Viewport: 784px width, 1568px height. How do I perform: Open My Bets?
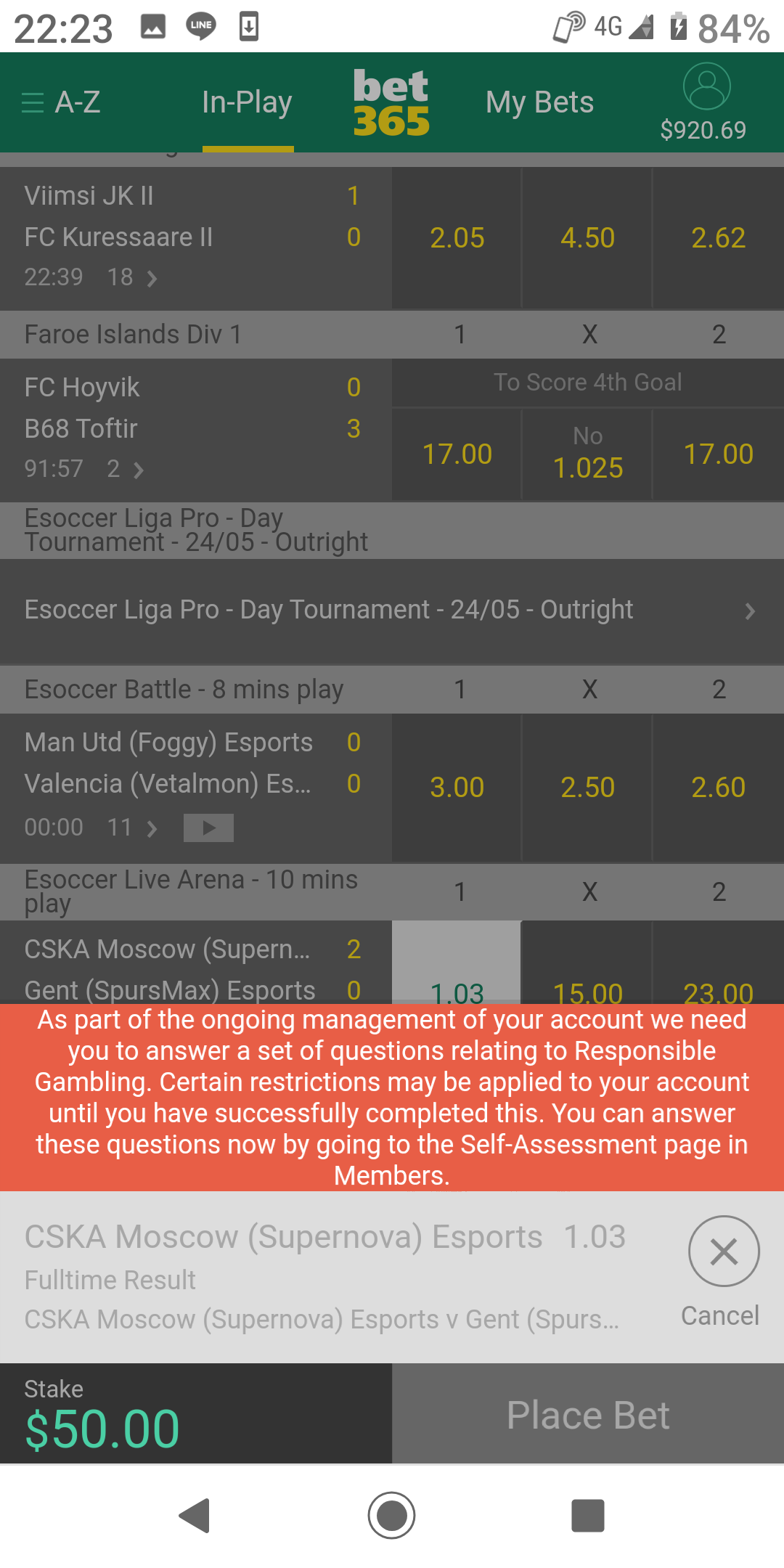click(539, 102)
